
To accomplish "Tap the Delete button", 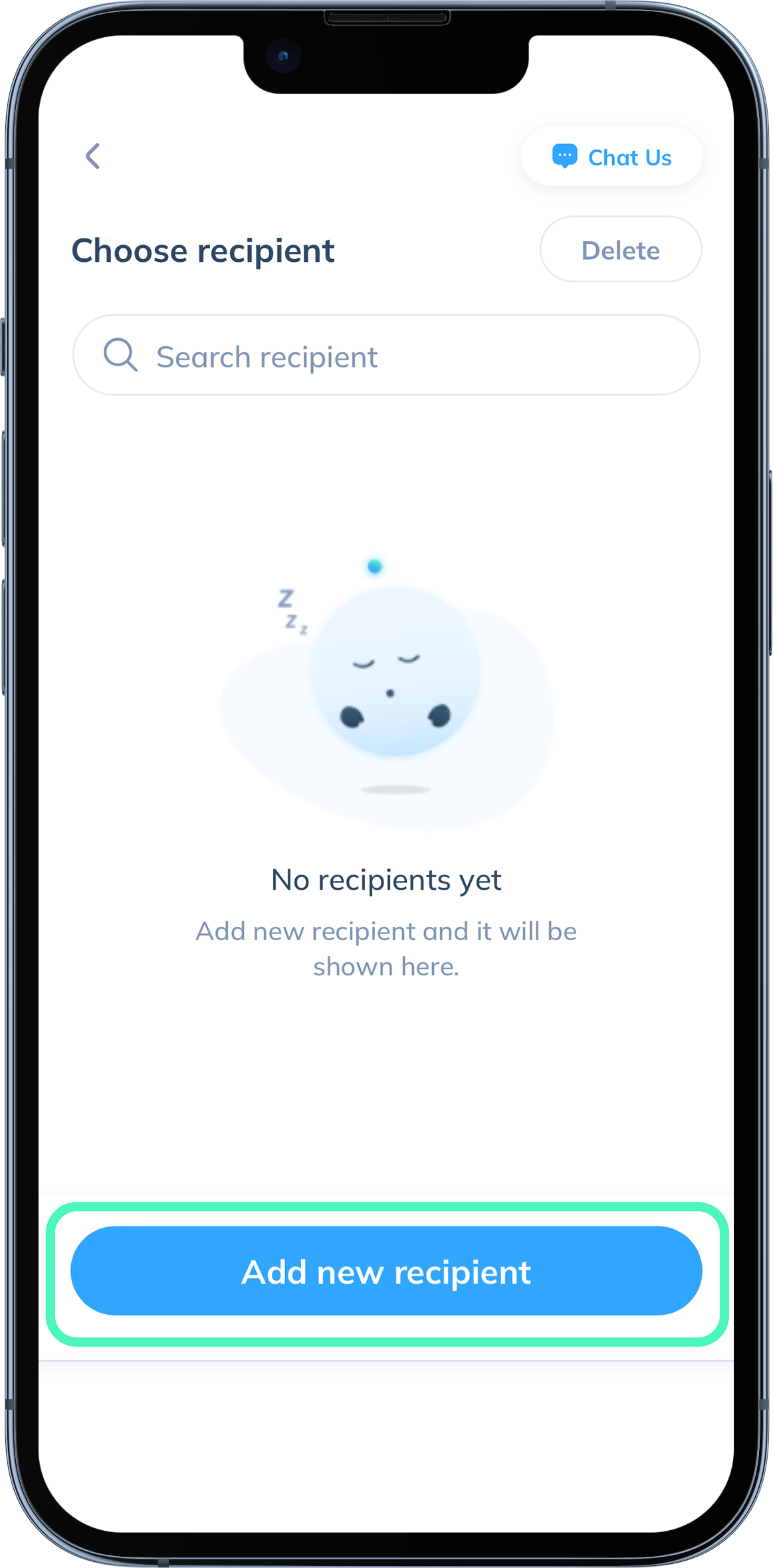I will [620, 250].
